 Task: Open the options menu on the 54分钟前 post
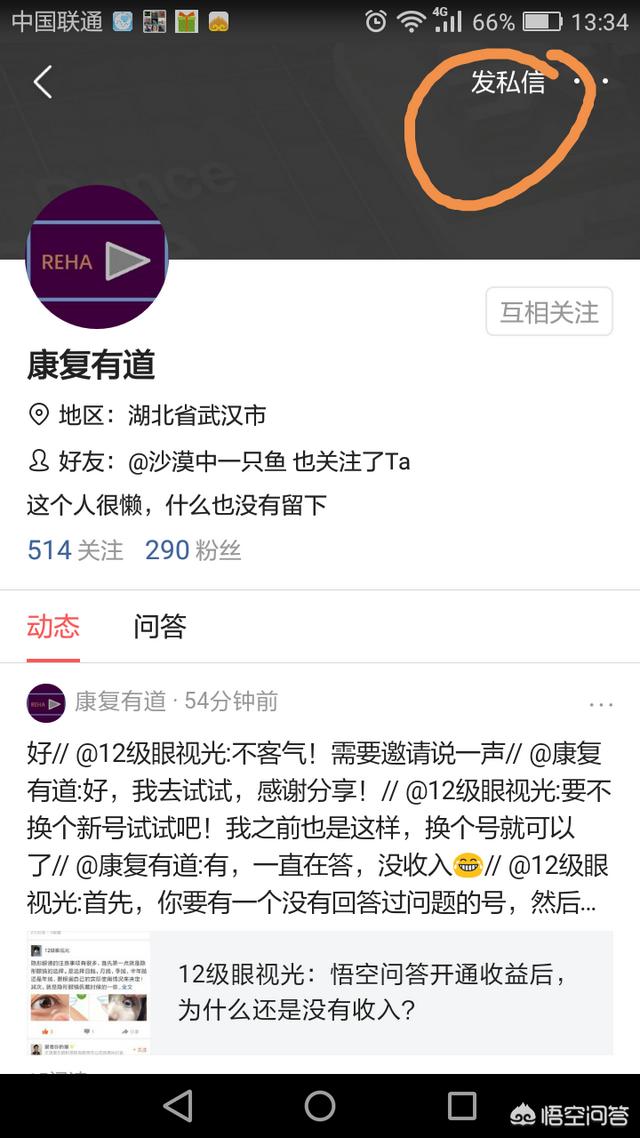(601, 704)
